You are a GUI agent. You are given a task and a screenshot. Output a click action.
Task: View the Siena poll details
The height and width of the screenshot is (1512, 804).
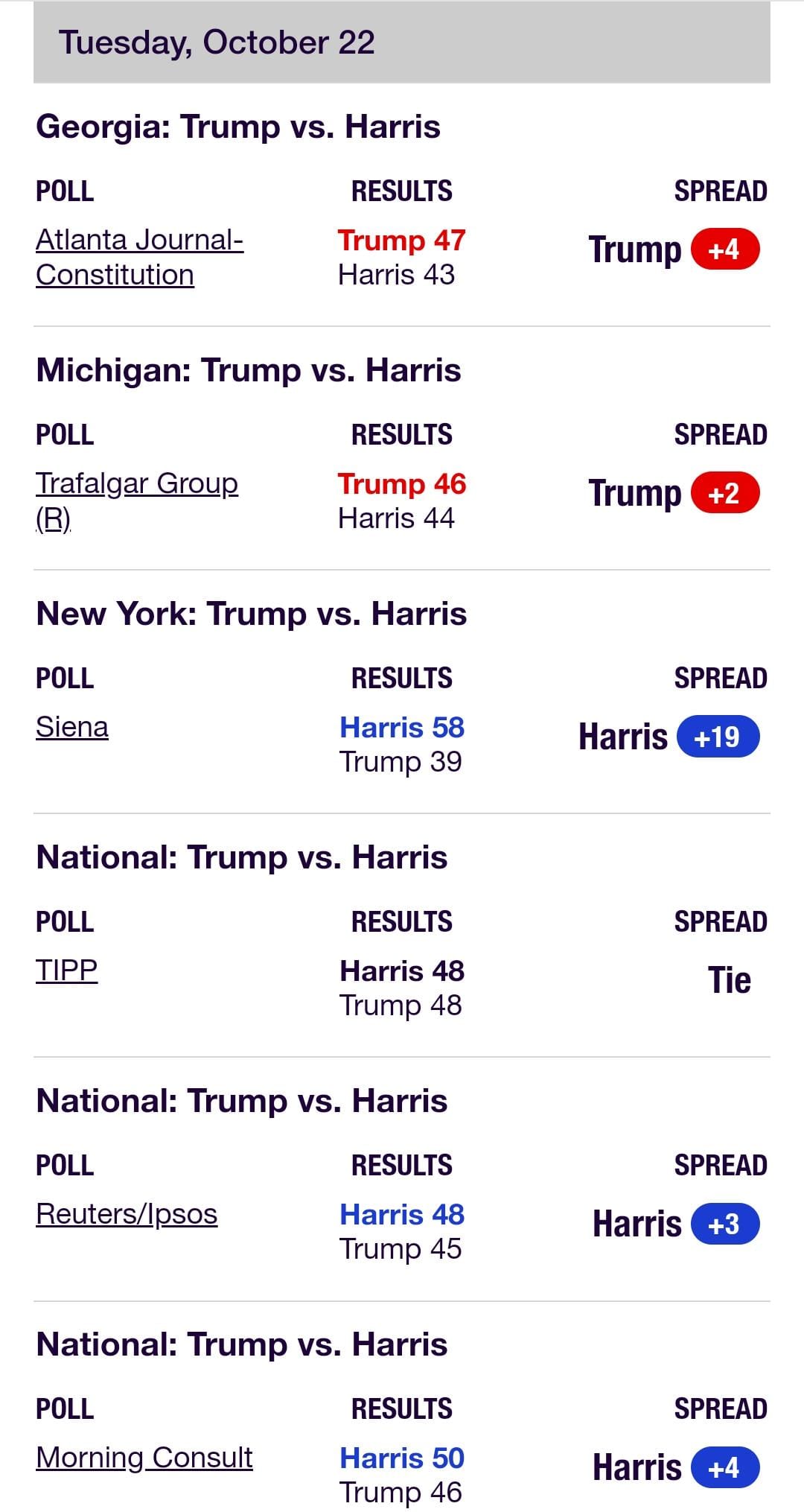point(72,727)
